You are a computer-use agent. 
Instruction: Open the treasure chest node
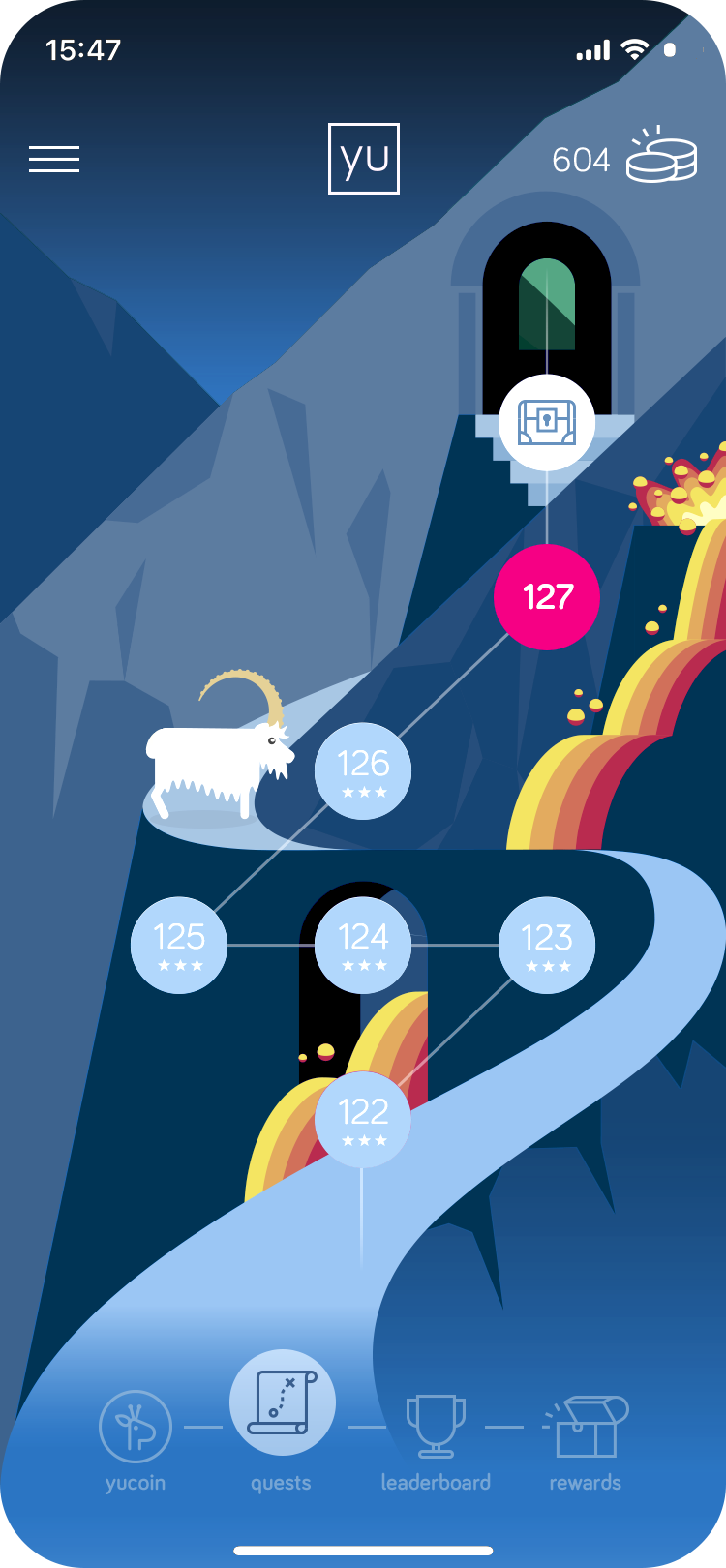[x=547, y=423]
